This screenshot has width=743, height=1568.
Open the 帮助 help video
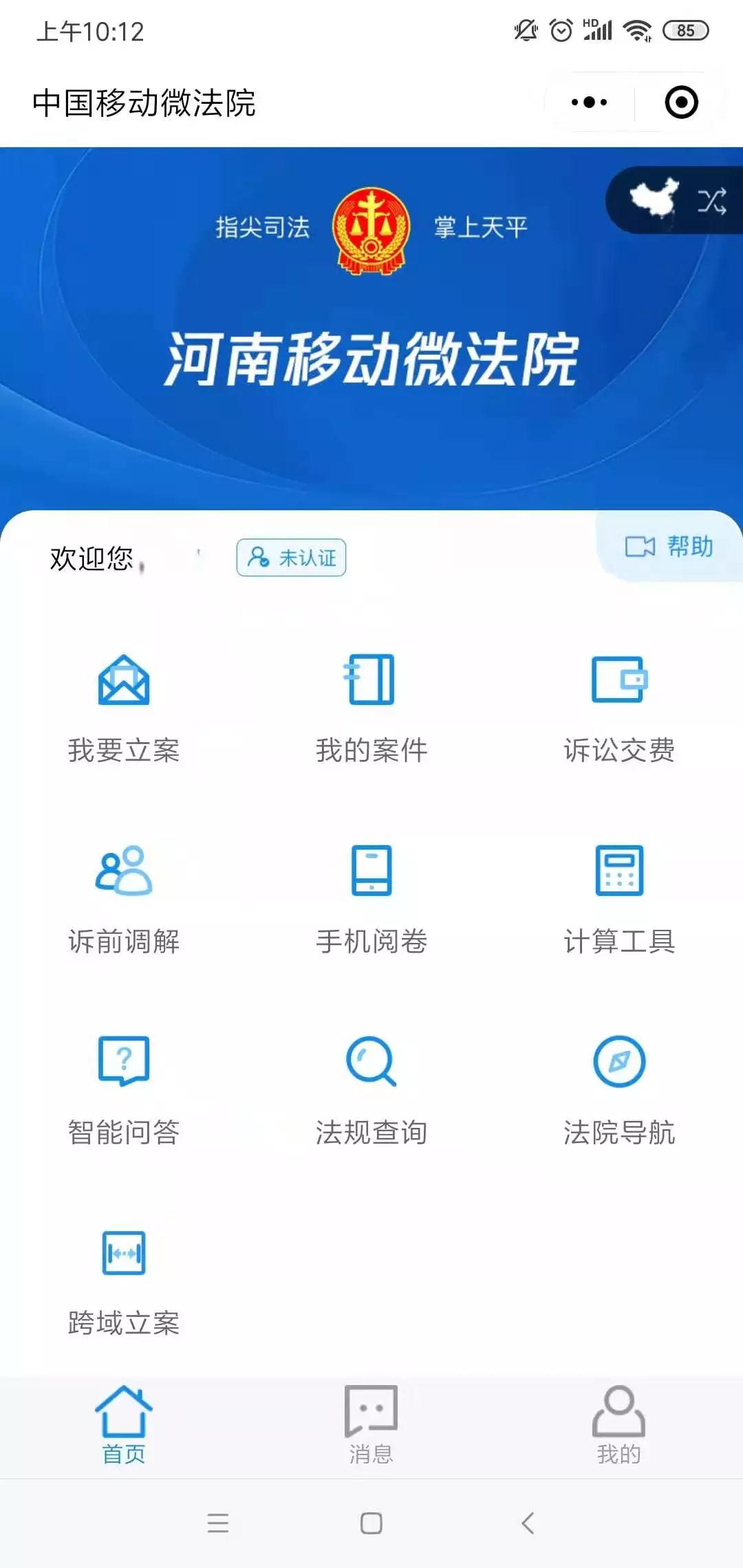click(x=669, y=547)
